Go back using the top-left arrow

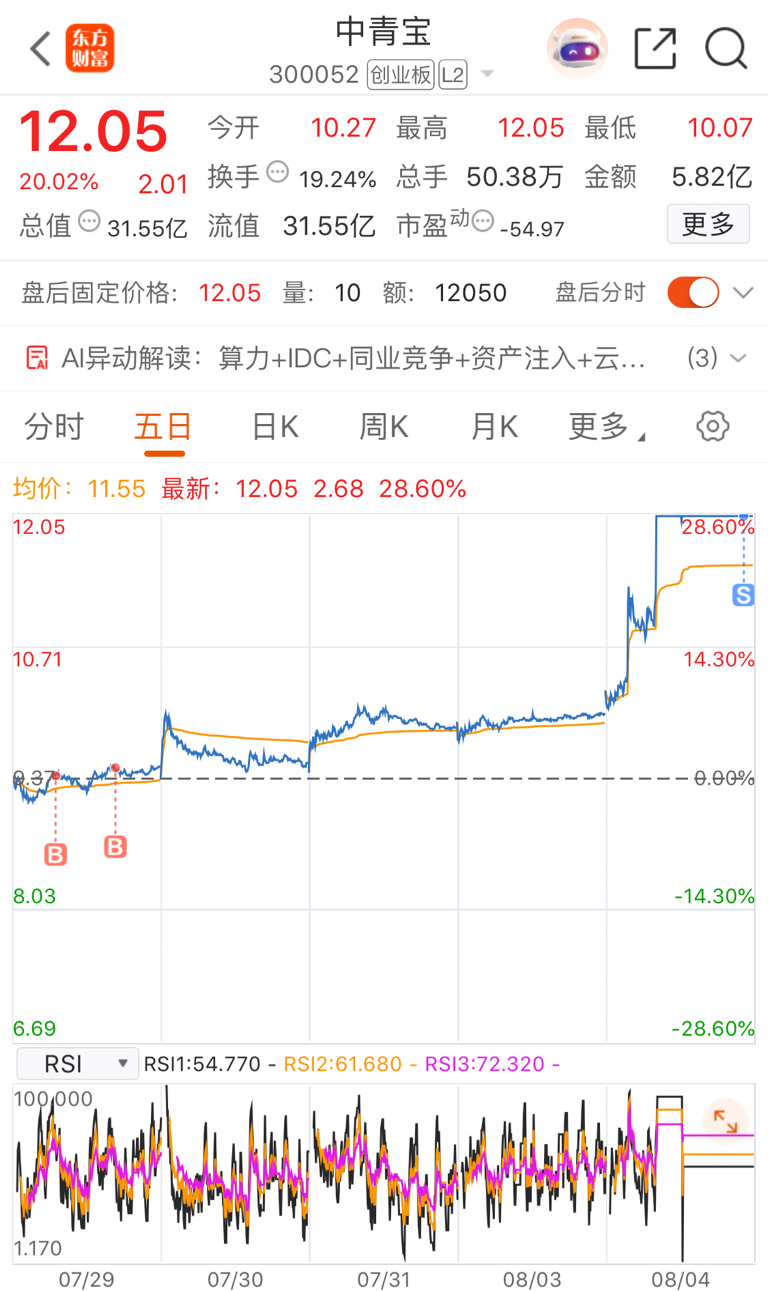pyautogui.click(x=40, y=48)
